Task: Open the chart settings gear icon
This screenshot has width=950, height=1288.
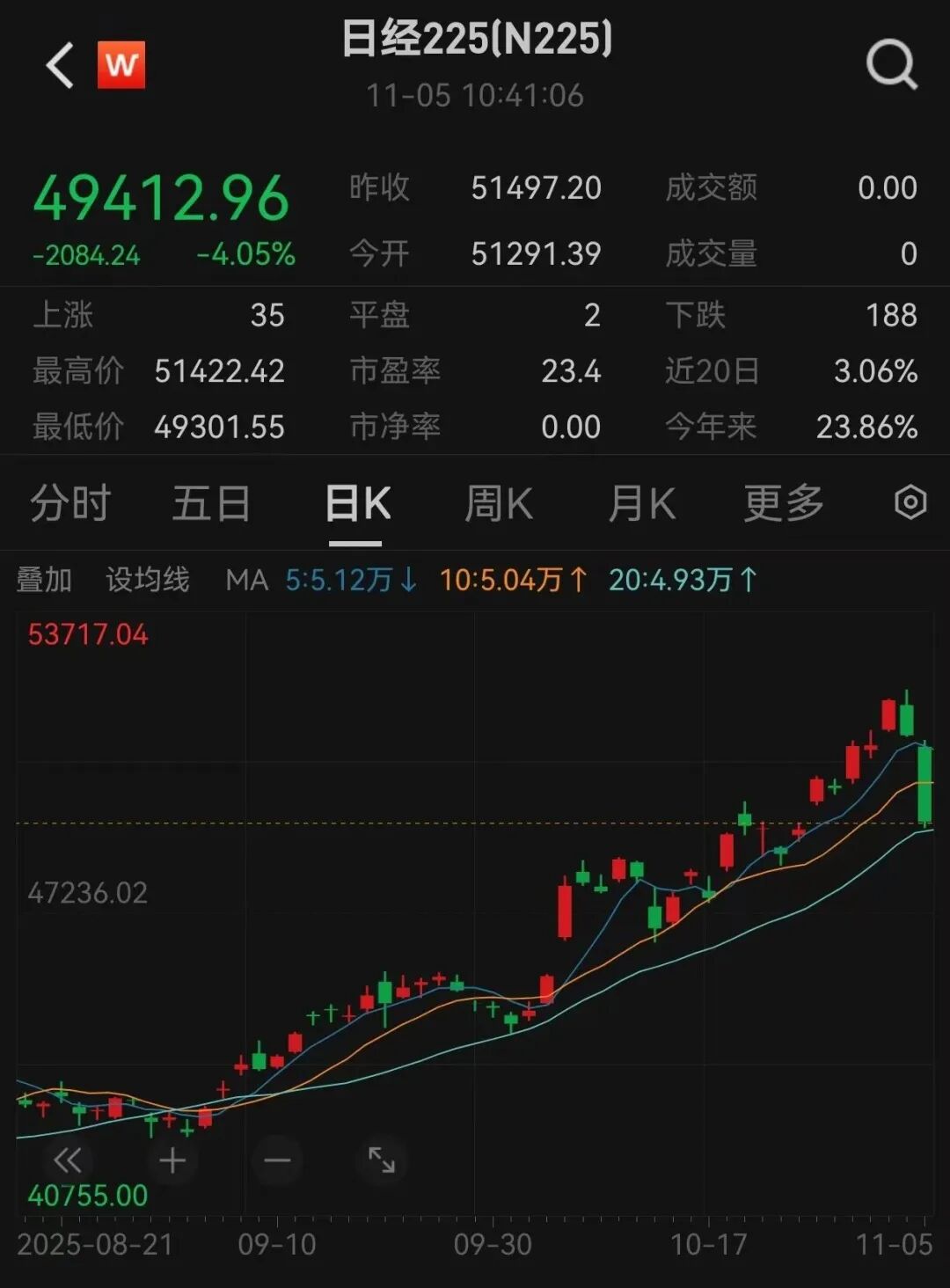Action: [x=912, y=501]
